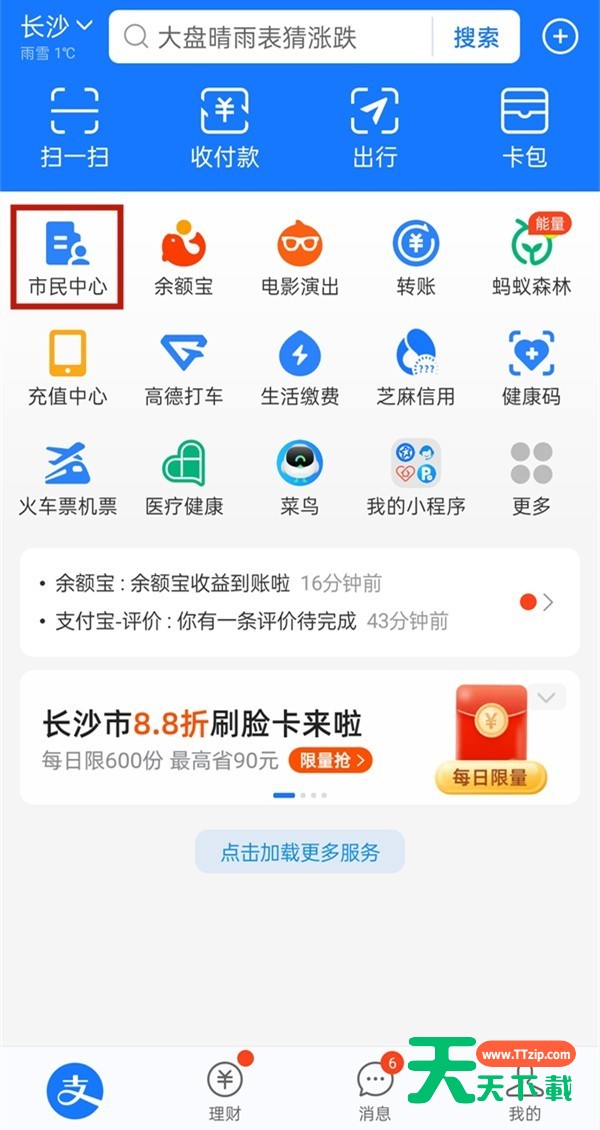Open 收付款 pay and collect

pos(225,128)
